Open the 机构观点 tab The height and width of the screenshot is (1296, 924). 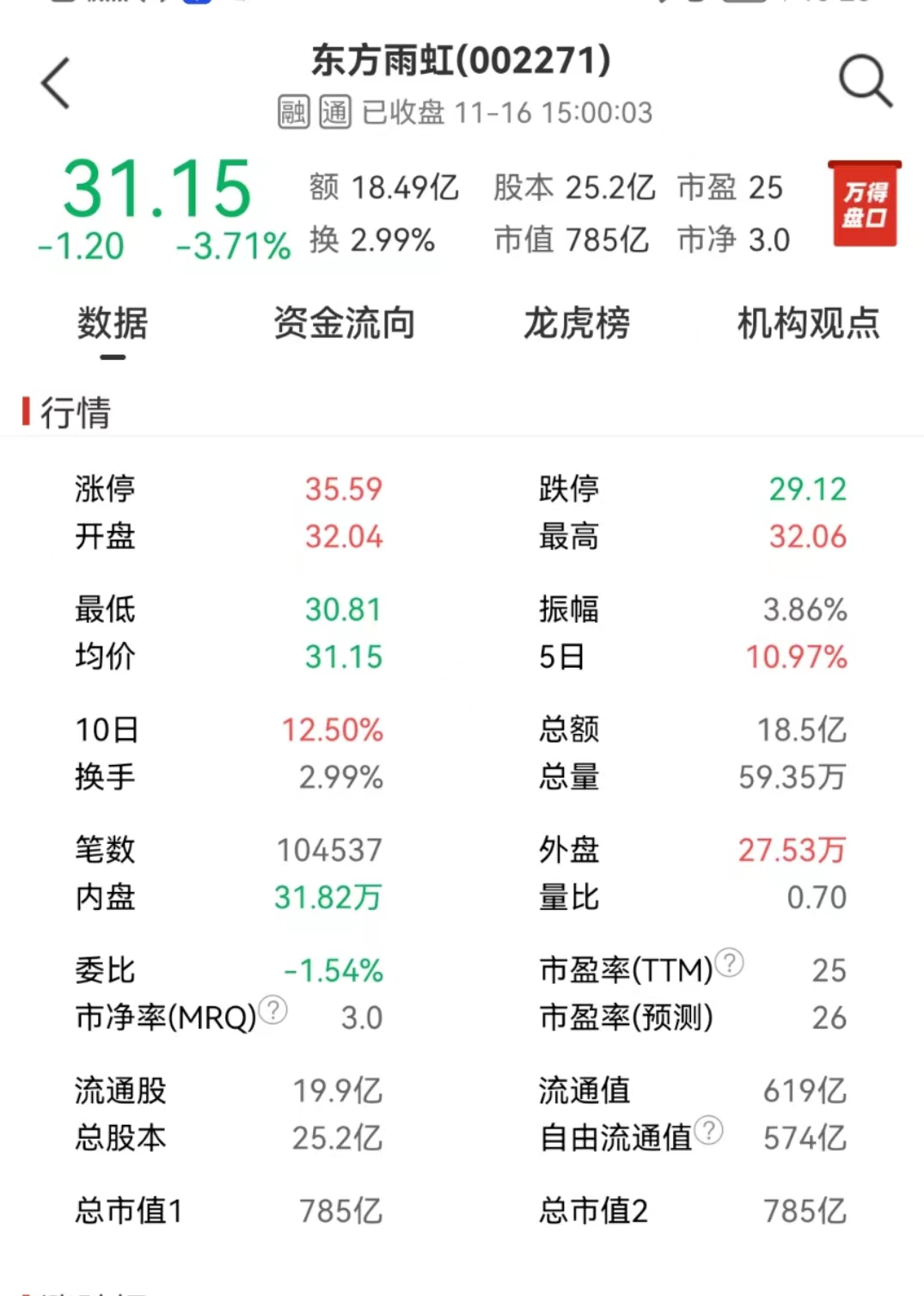(x=808, y=324)
